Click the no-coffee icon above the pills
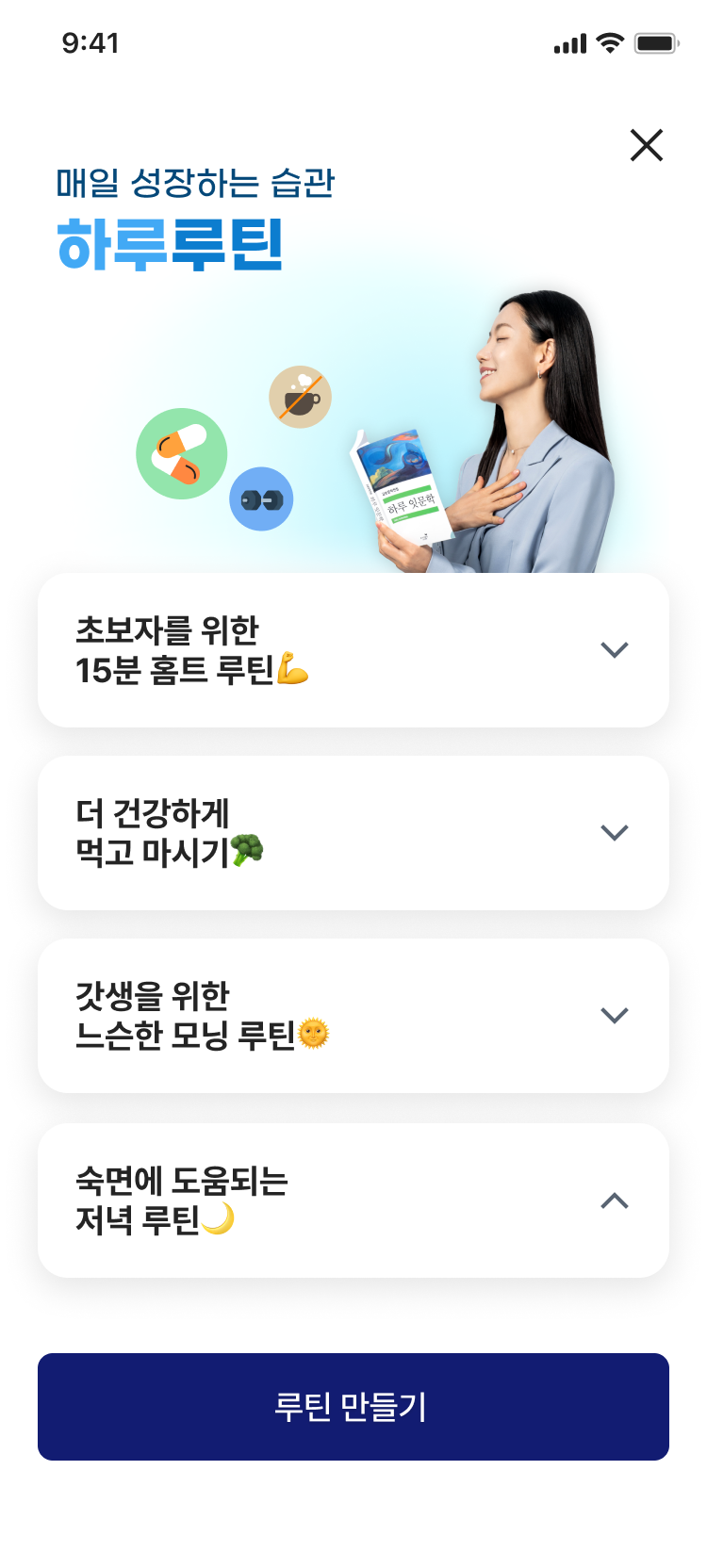This screenshot has height=1568, width=707. [300, 397]
